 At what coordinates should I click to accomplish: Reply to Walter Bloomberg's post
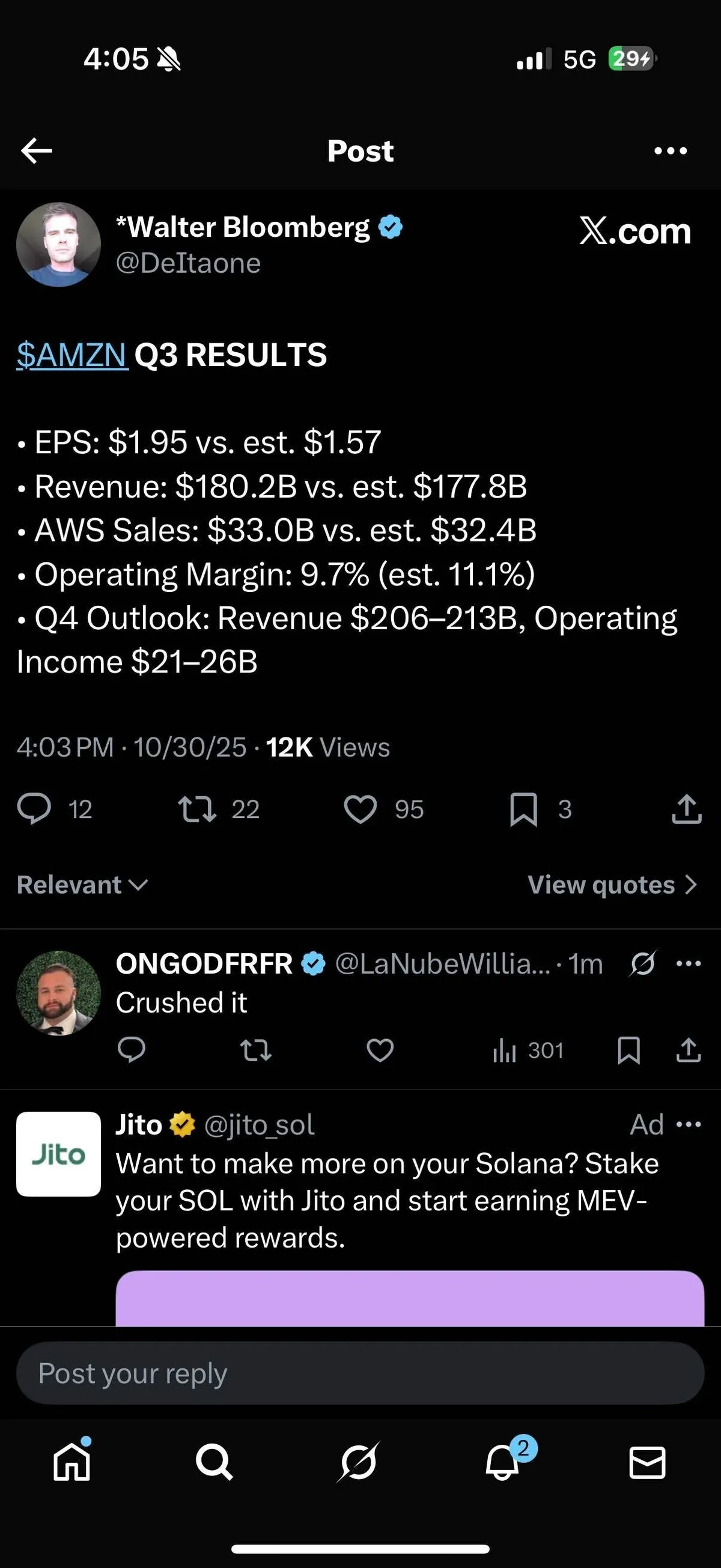35,809
